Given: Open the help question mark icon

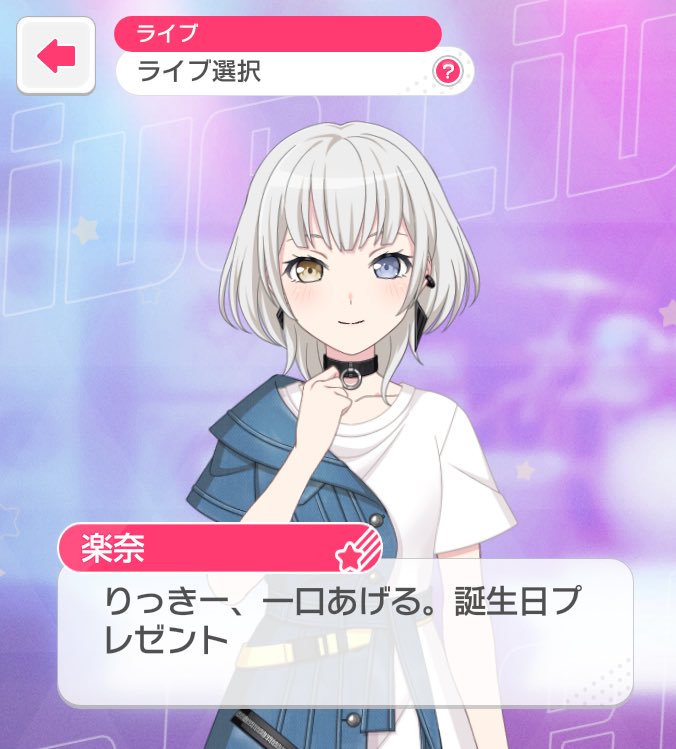Looking at the screenshot, I should (x=446, y=73).
